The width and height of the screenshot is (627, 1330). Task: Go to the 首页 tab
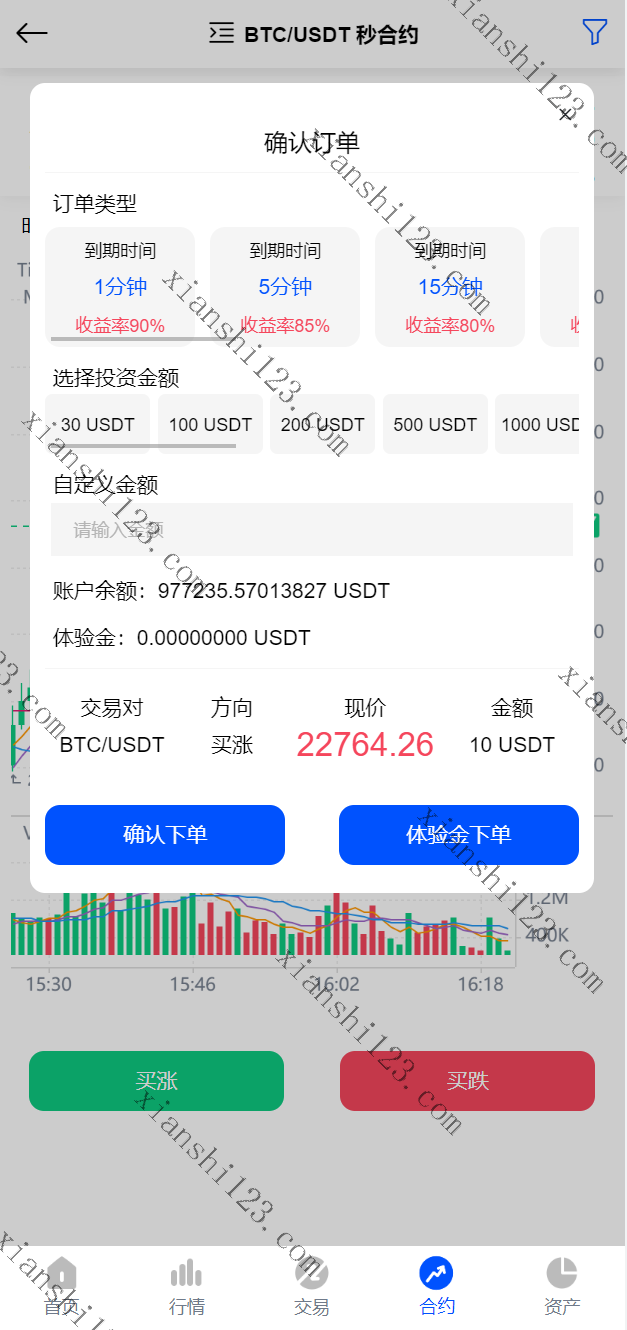[61, 1286]
